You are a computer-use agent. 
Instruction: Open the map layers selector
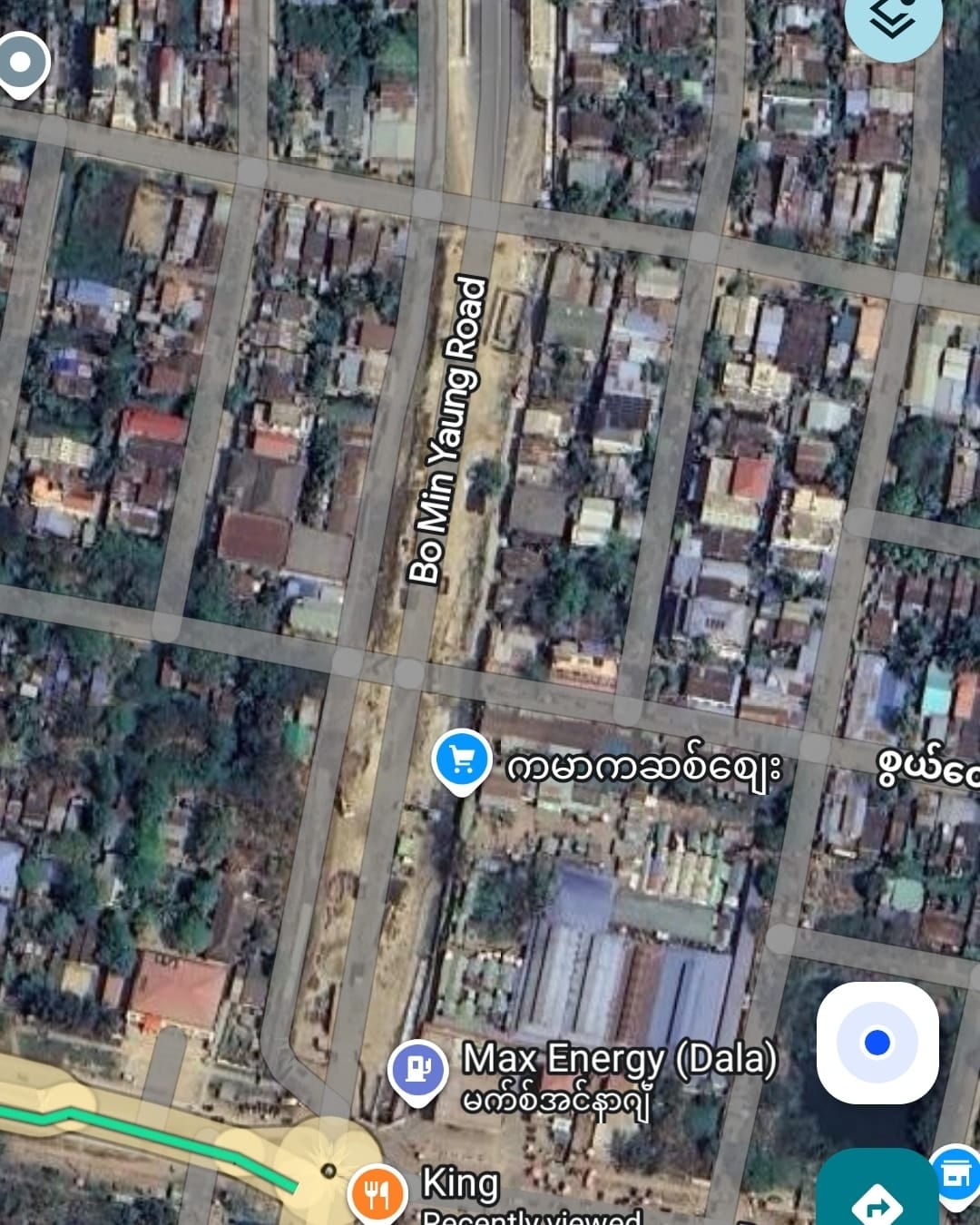tap(893, 22)
